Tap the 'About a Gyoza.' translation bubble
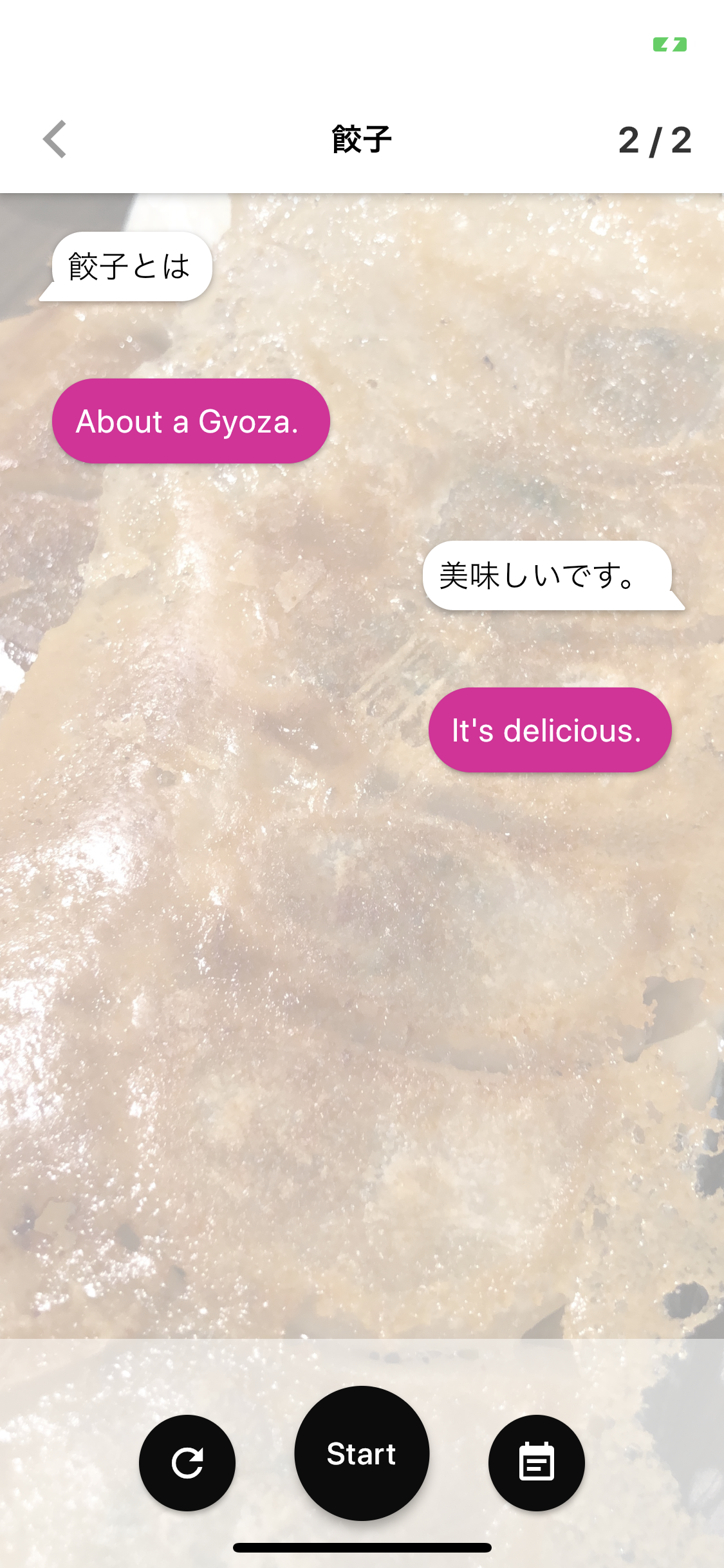Image resolution: width=724 pixels, height=1568 pixels. pyautogui.click(x=191, y=420)
